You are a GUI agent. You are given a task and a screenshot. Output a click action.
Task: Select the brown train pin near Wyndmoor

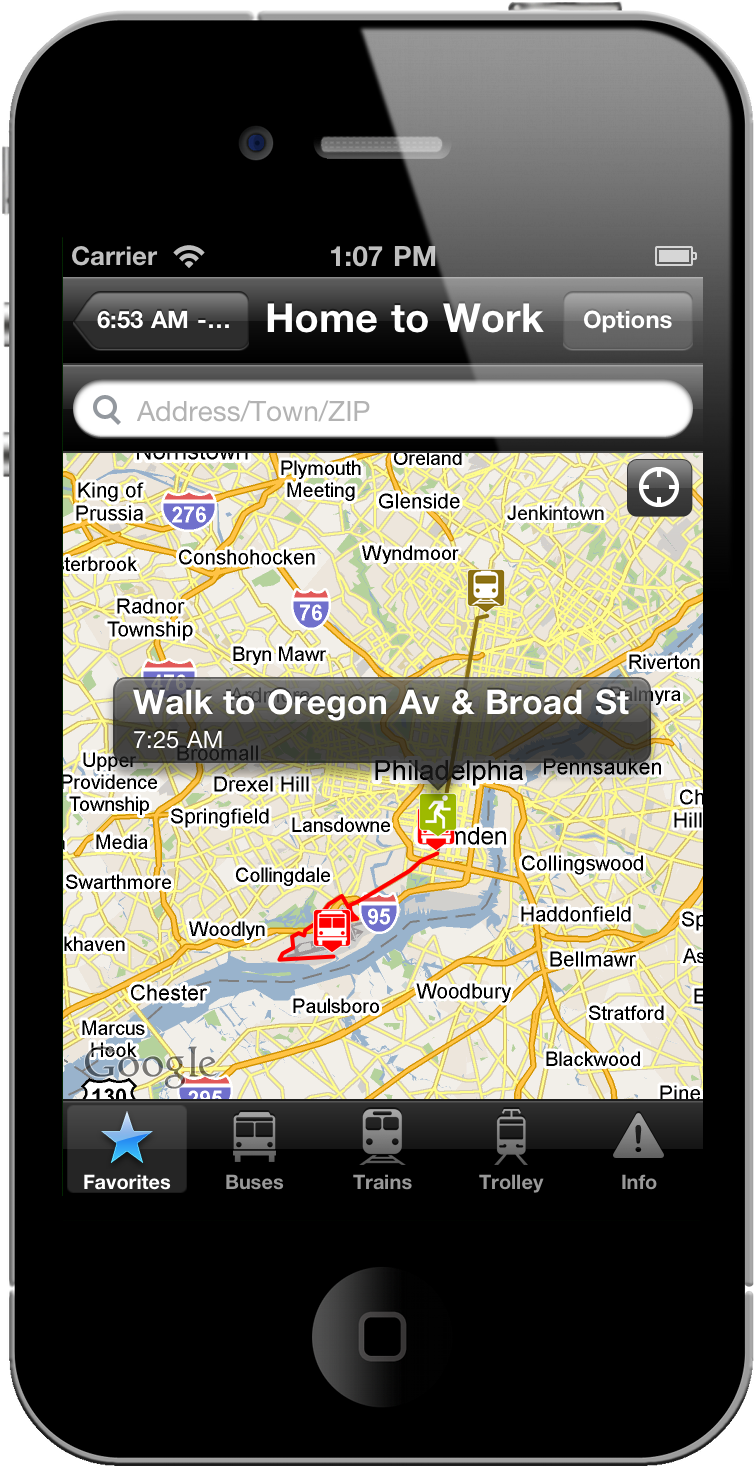point(486,590)
